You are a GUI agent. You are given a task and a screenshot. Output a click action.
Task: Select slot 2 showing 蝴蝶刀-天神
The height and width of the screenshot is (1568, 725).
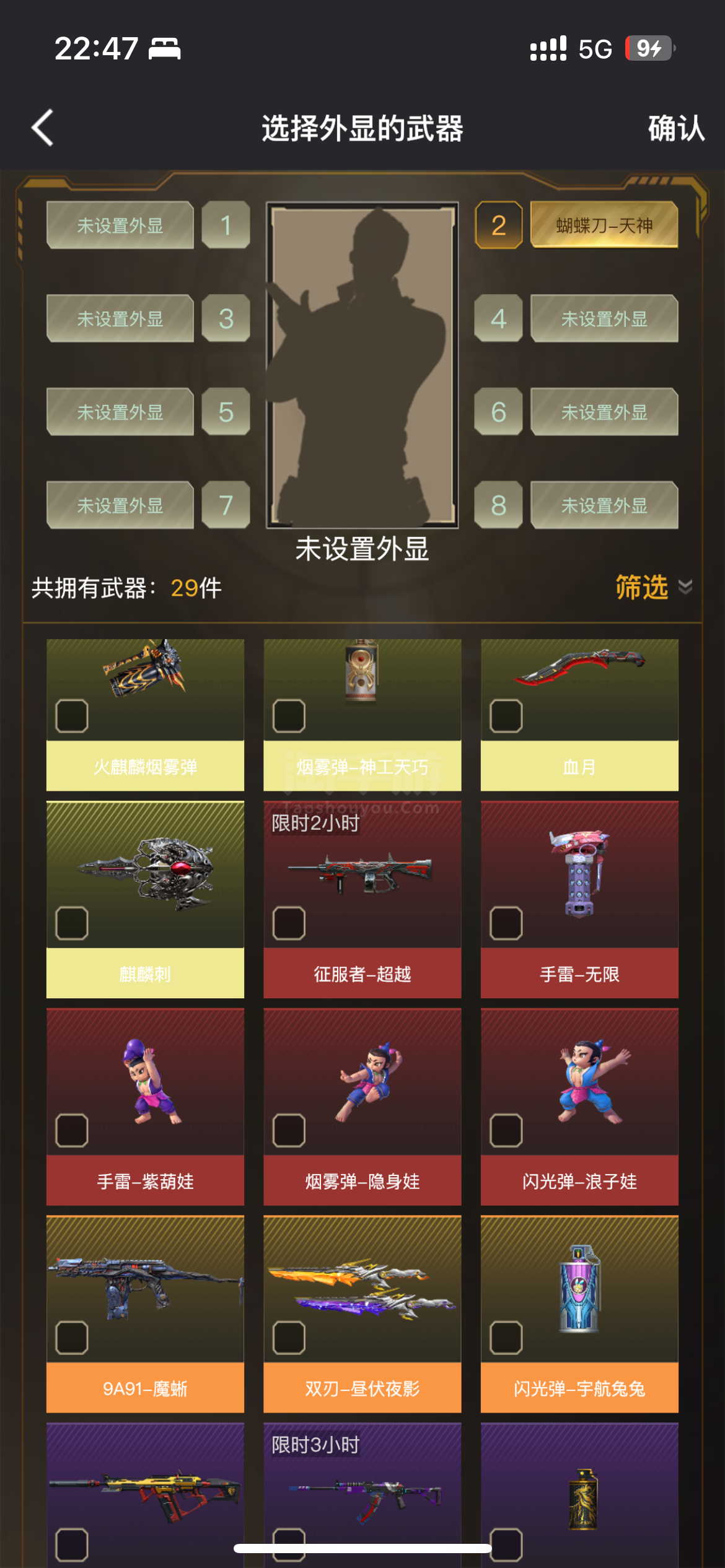[x=576, y=225]
